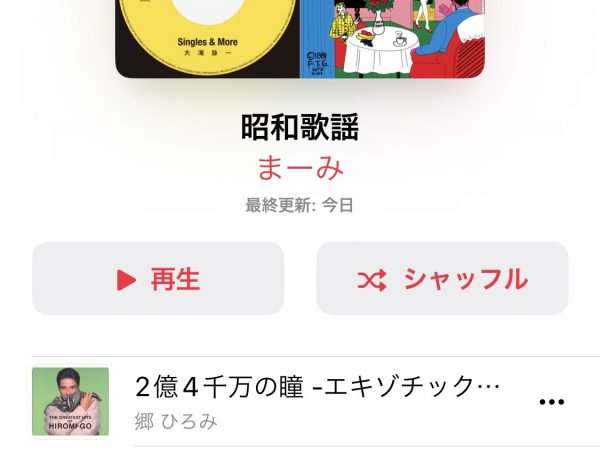Tap the 再生 play button
Image resolution: width=600 pixels, height=450 pixels.
point(158,279)
